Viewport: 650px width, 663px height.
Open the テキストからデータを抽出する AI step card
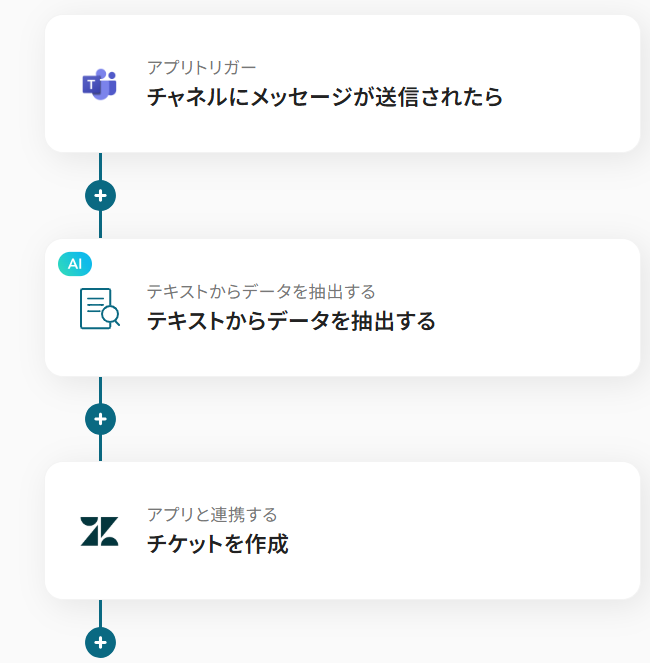(342, 308)
